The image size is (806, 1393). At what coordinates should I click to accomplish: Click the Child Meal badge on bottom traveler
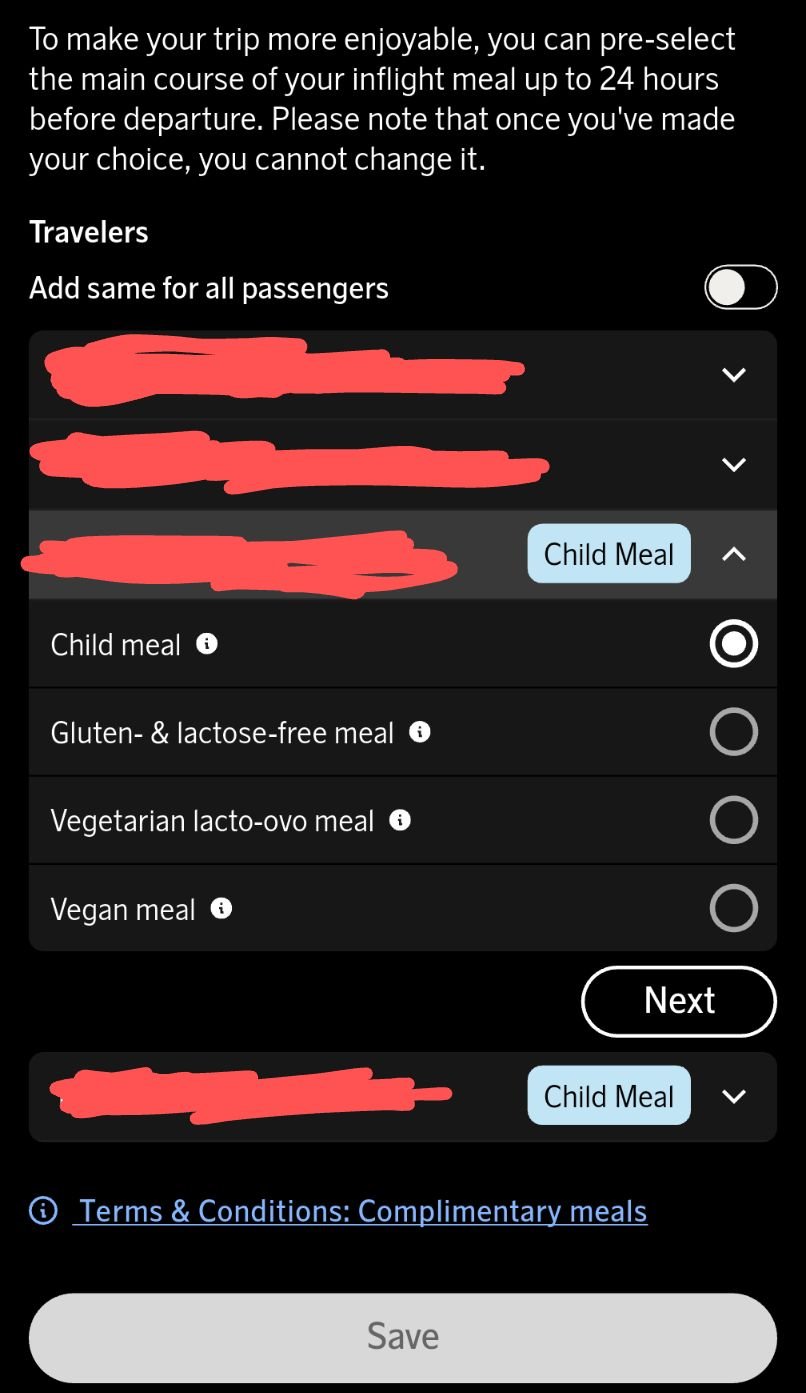pyautogui.click(x=608, y=1095)
